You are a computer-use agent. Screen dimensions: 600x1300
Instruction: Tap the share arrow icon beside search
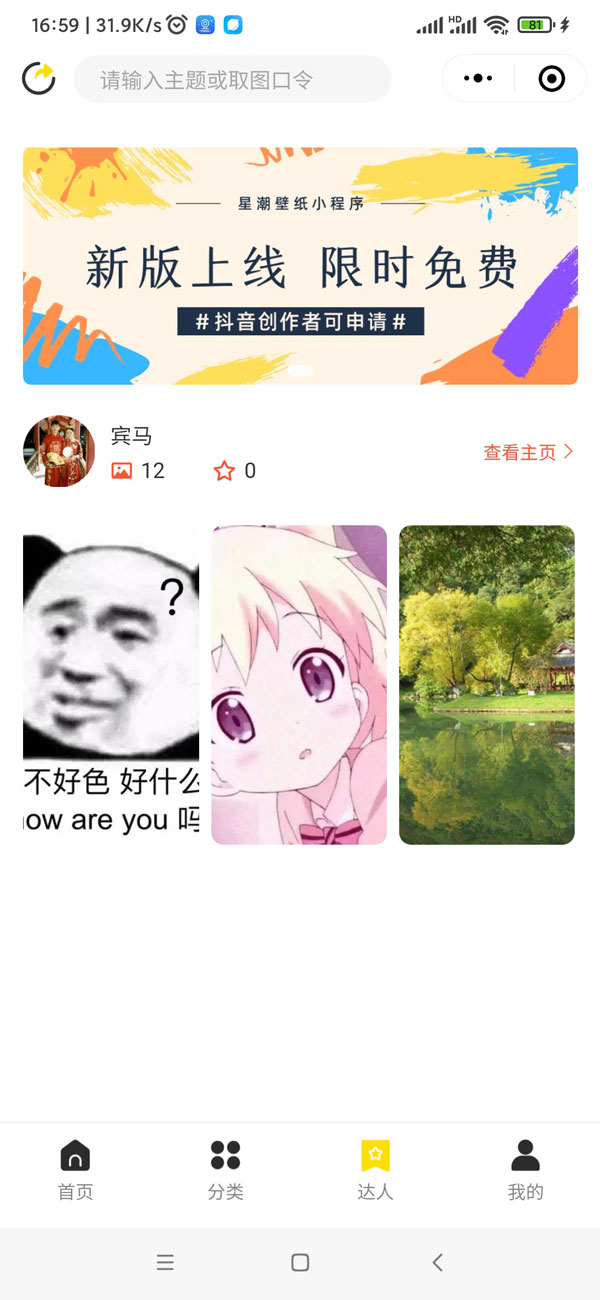(39, 78)
